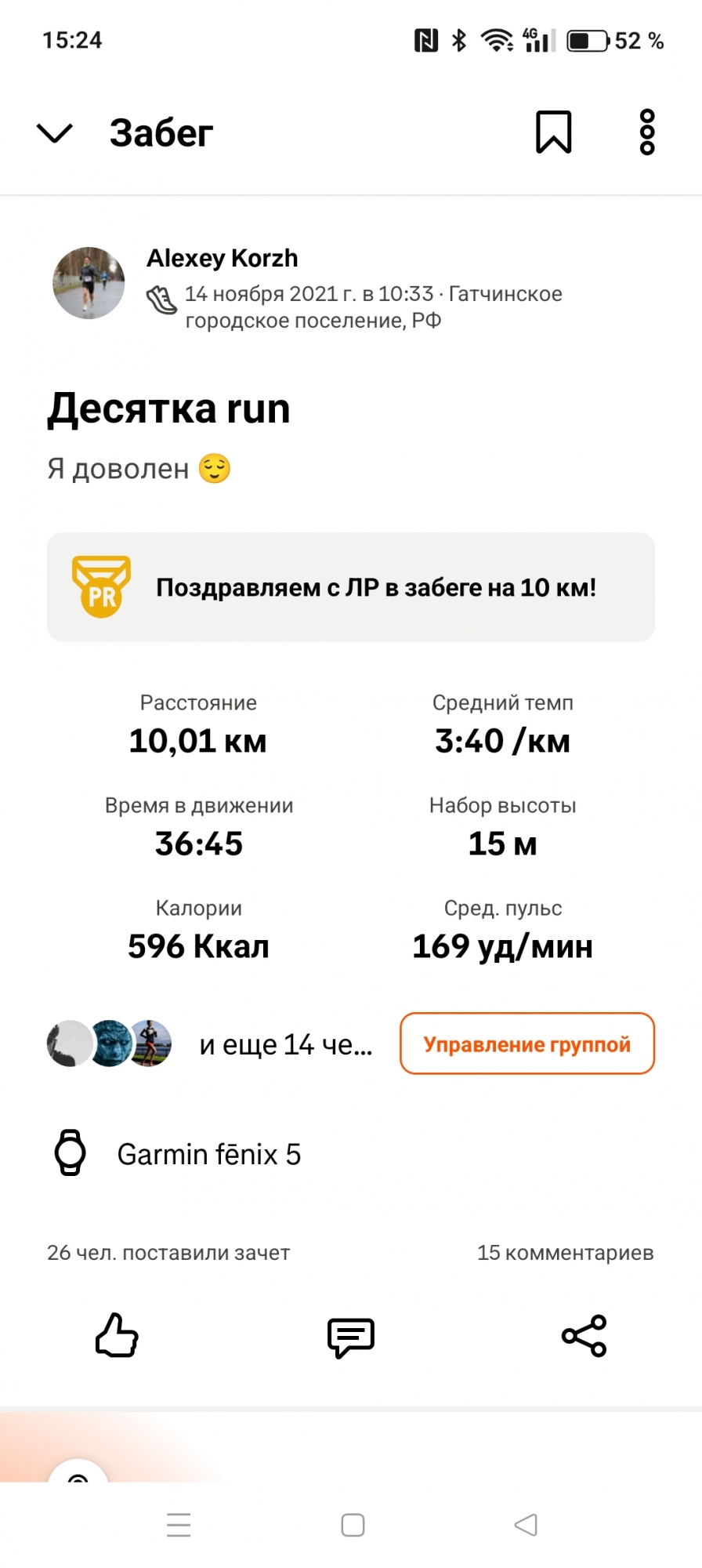Viewport: 702px width, 1568px height.
Task: Share this activity
Action: pos(584,1336)
